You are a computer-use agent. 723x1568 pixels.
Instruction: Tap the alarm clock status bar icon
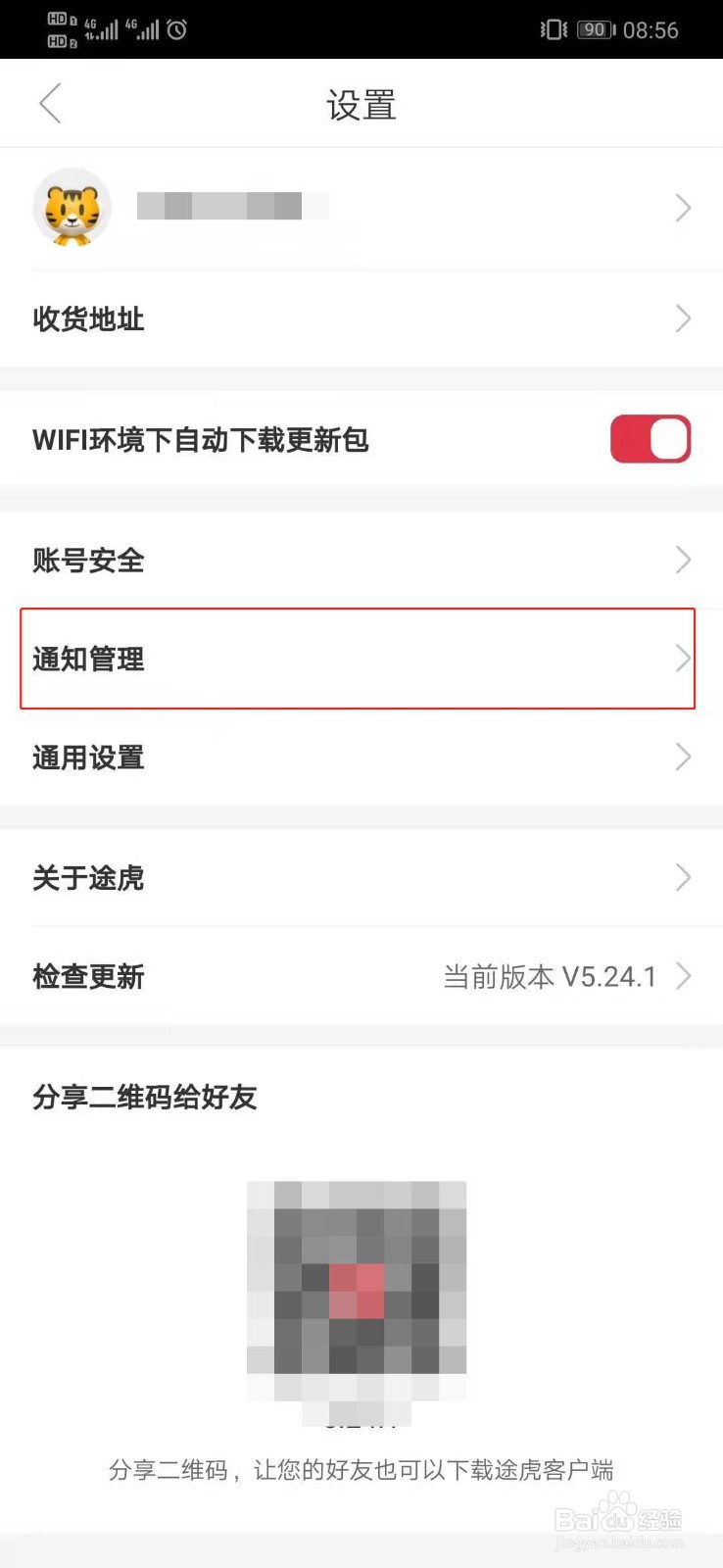pos(177,29)
